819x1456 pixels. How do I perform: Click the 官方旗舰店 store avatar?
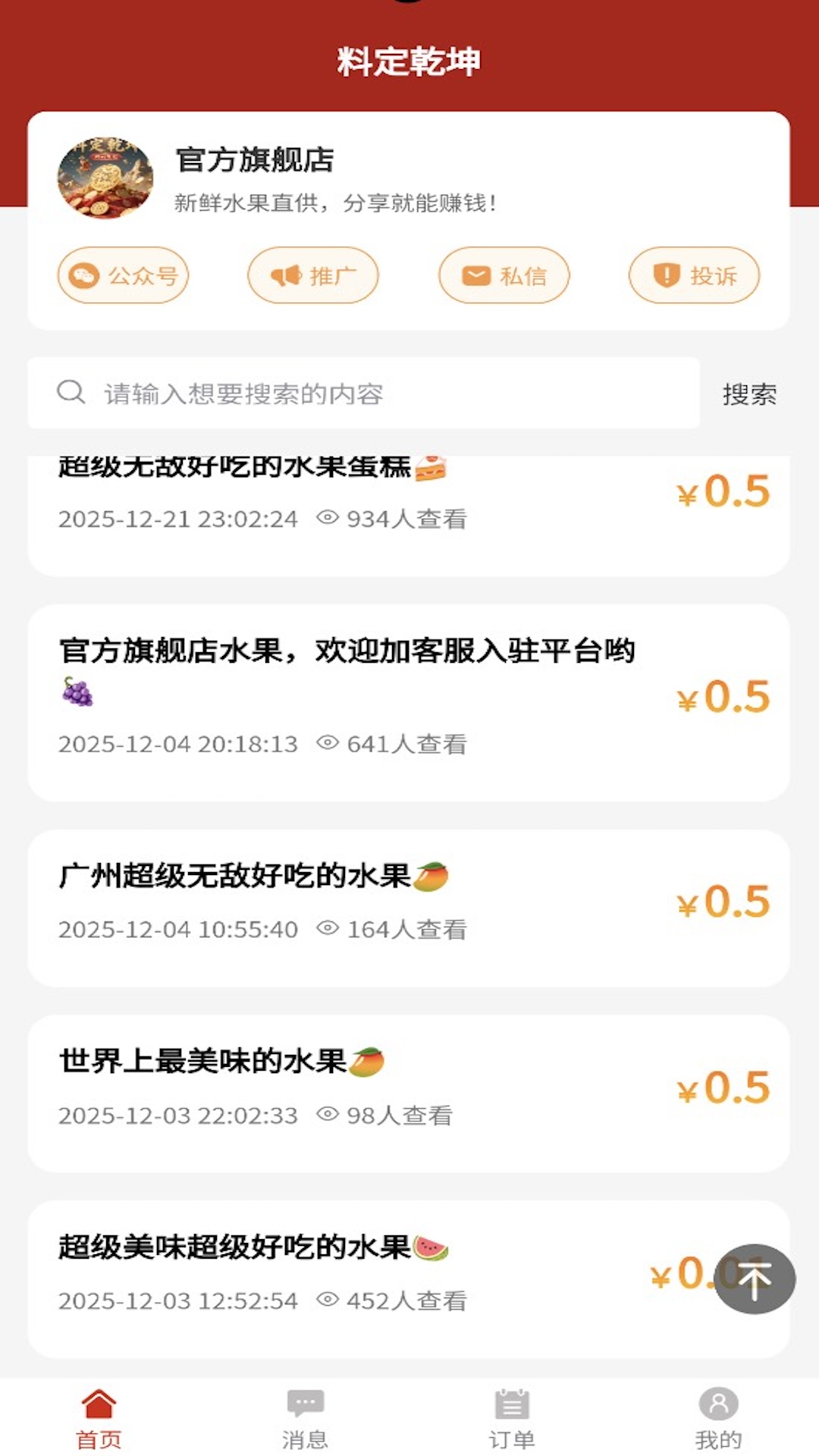(x=104, y=178)
